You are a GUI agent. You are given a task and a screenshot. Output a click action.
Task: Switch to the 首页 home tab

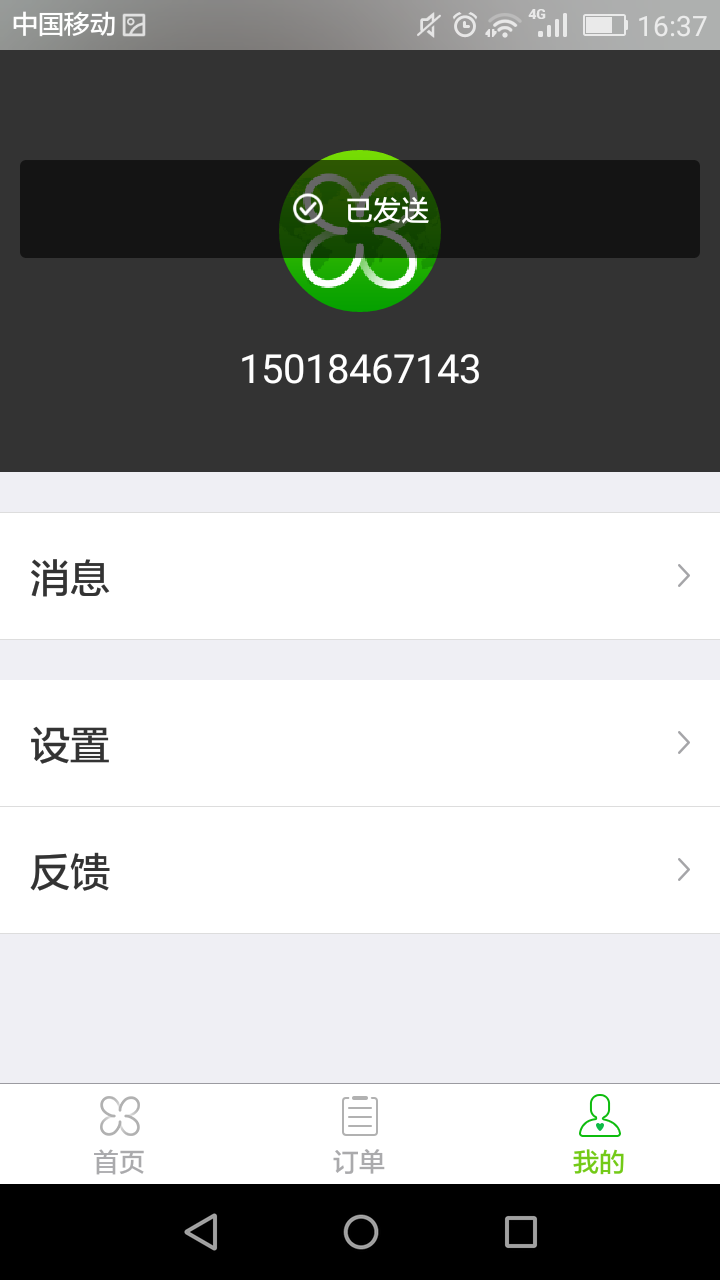(x=120, y=1135)
